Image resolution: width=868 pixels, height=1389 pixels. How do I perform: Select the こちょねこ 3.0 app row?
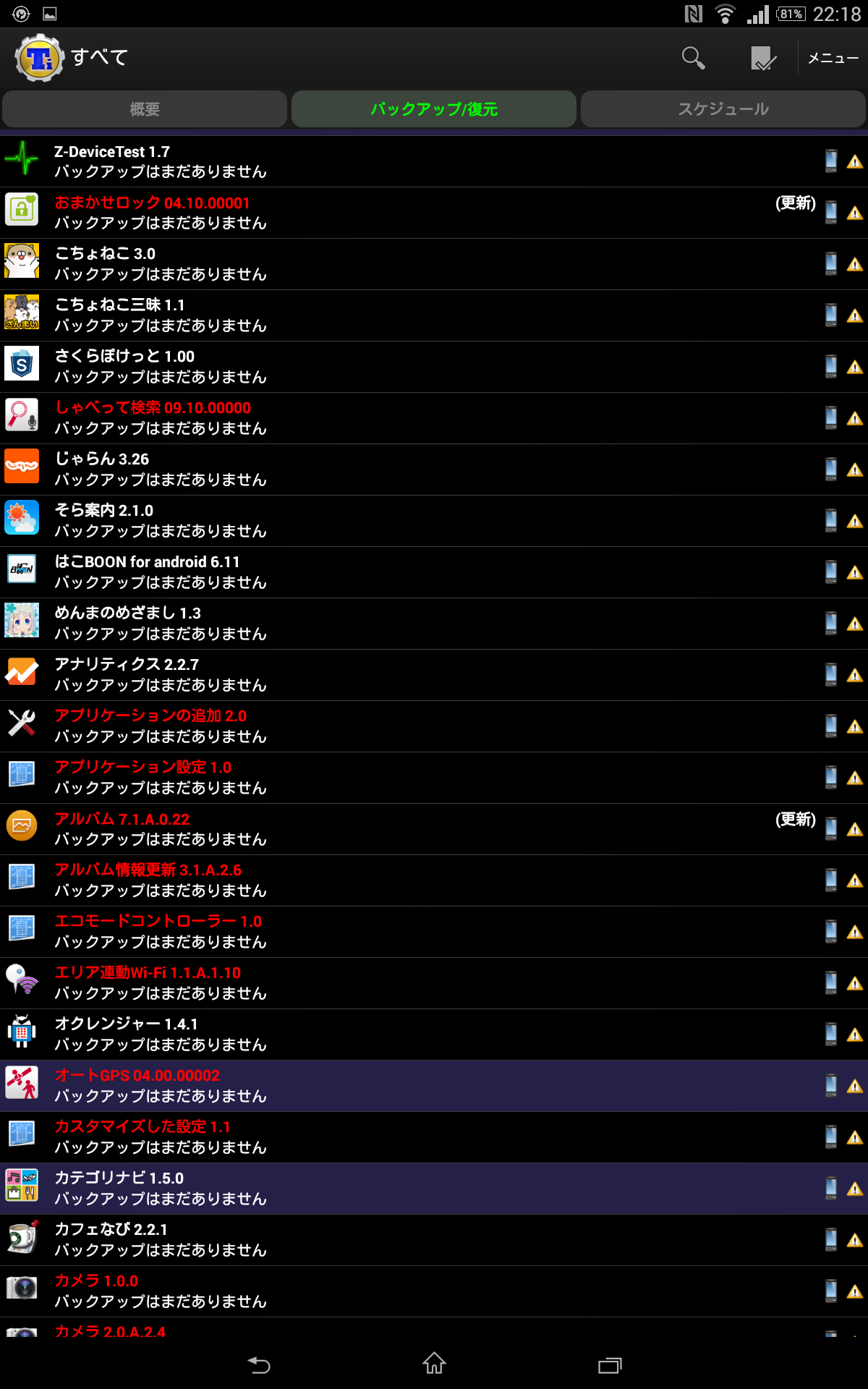[434, 264]
